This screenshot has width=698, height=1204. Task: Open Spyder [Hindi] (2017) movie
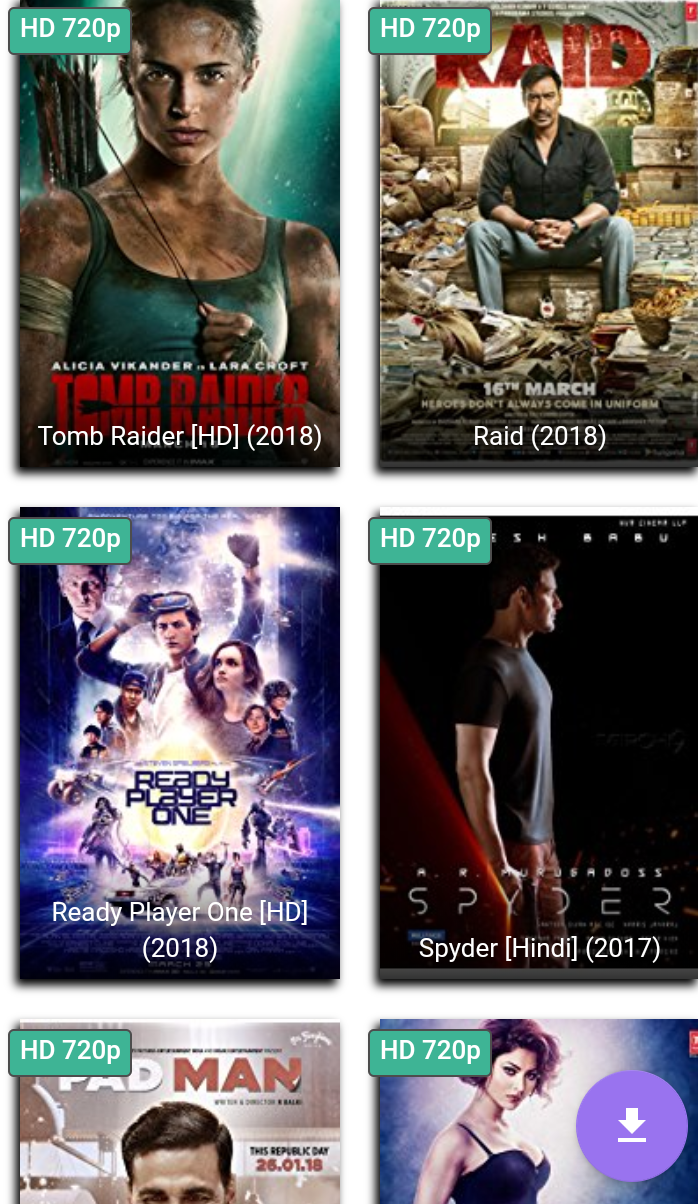coord(539,743)
